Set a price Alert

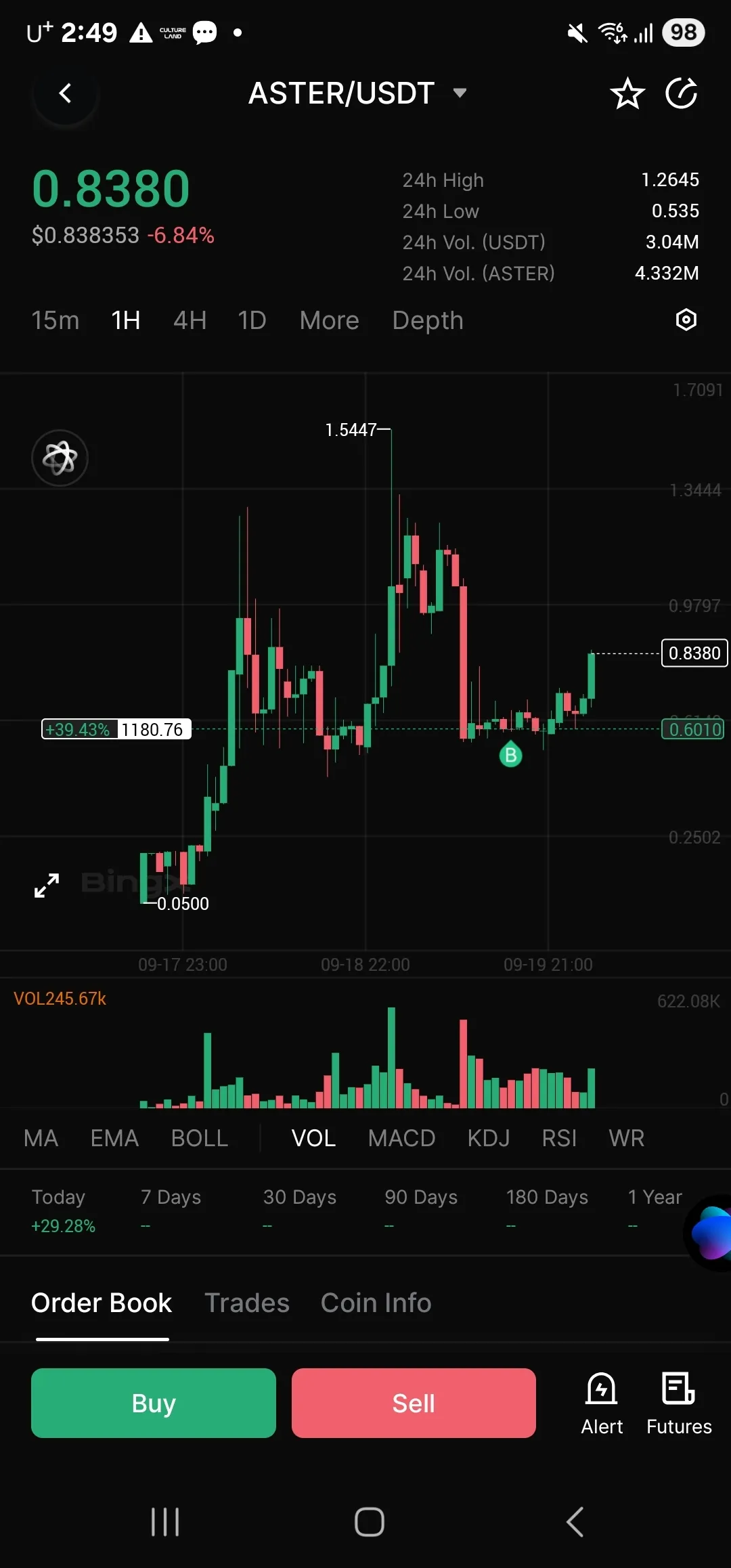tap(602, 1403)
